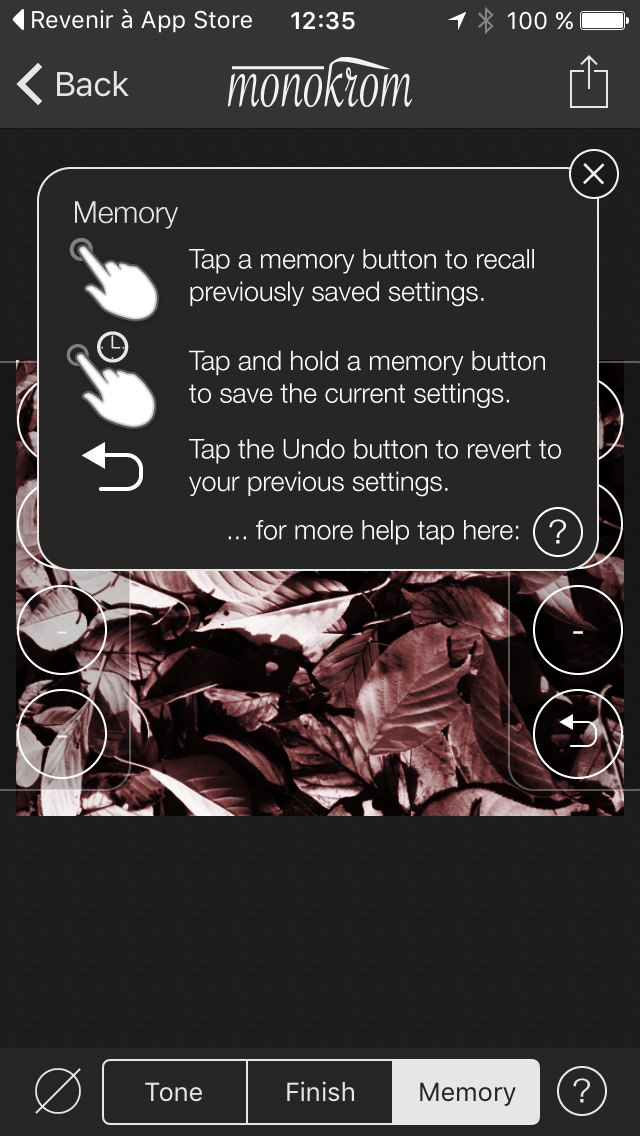Screen dimensions: 640x1136
Task: Tap the Undo button on the right panel
Action: [578, 734]
